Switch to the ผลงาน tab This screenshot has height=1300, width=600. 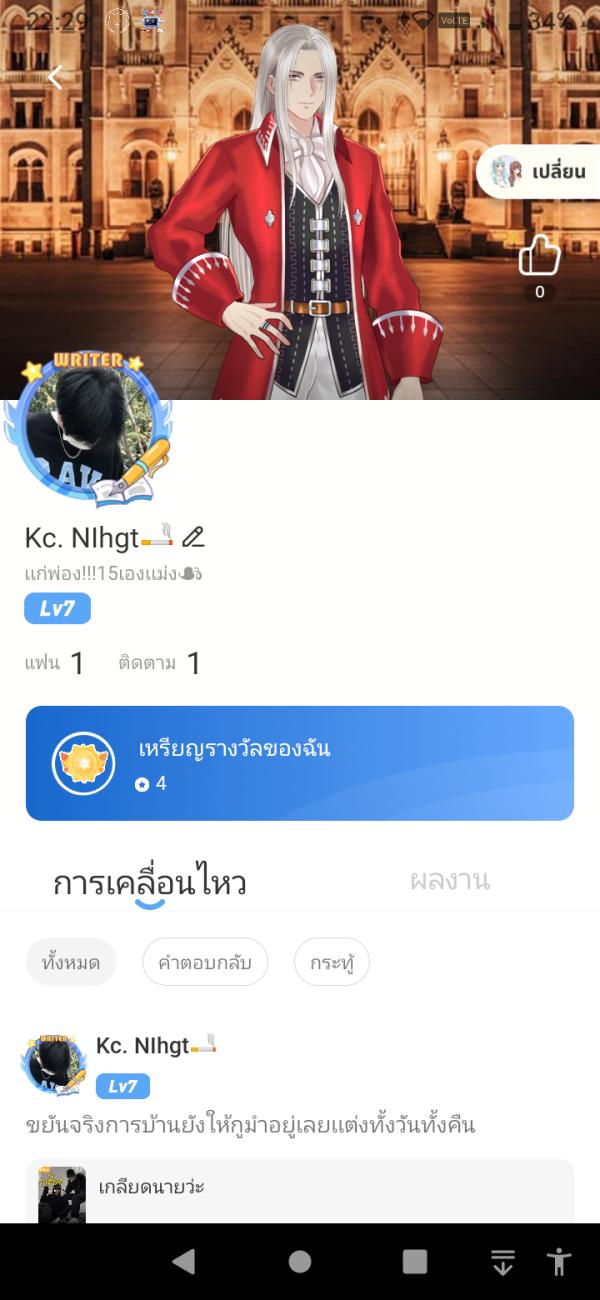tap(449, 881)
